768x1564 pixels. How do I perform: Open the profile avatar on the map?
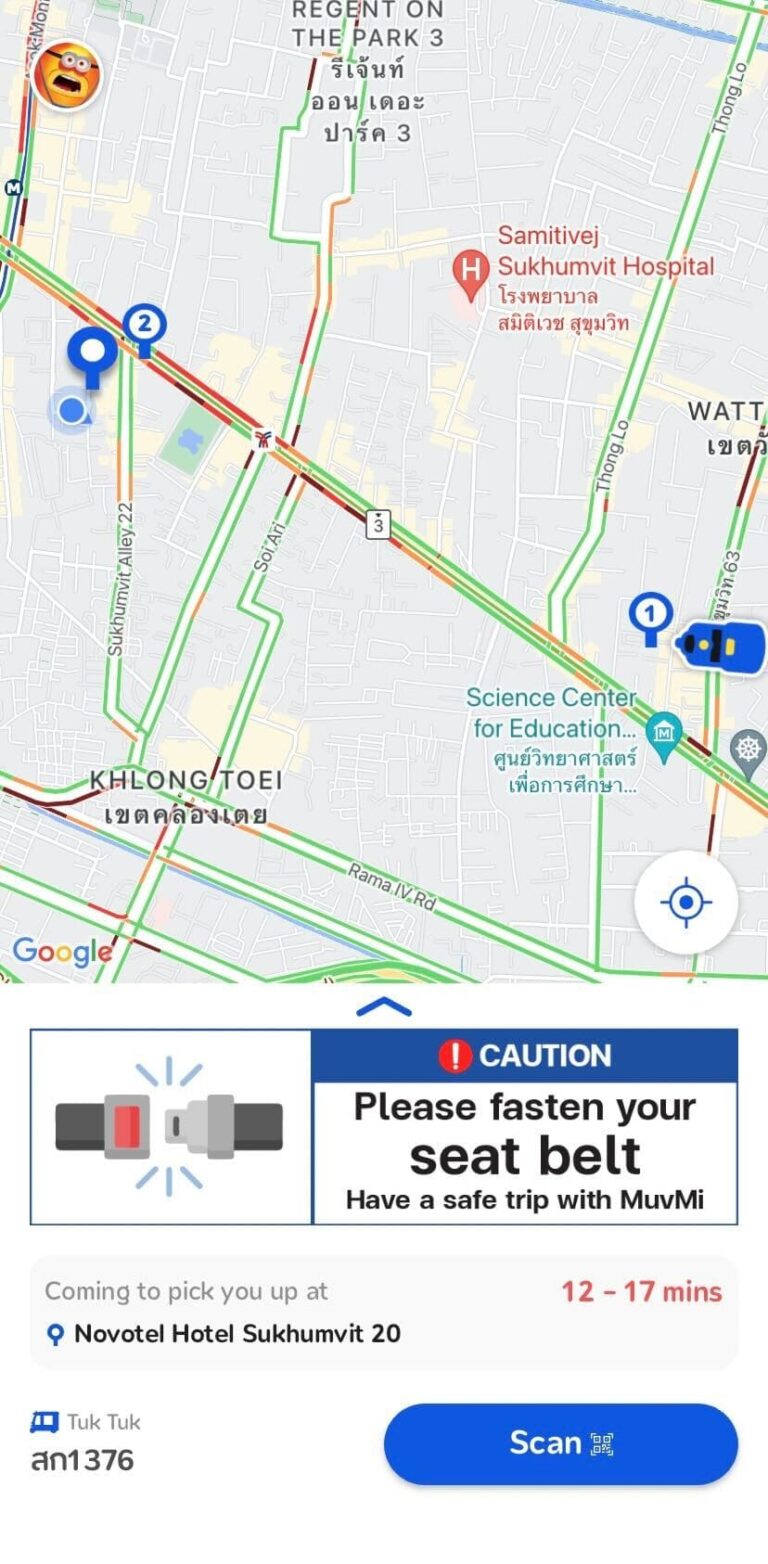tap(66, 75)
